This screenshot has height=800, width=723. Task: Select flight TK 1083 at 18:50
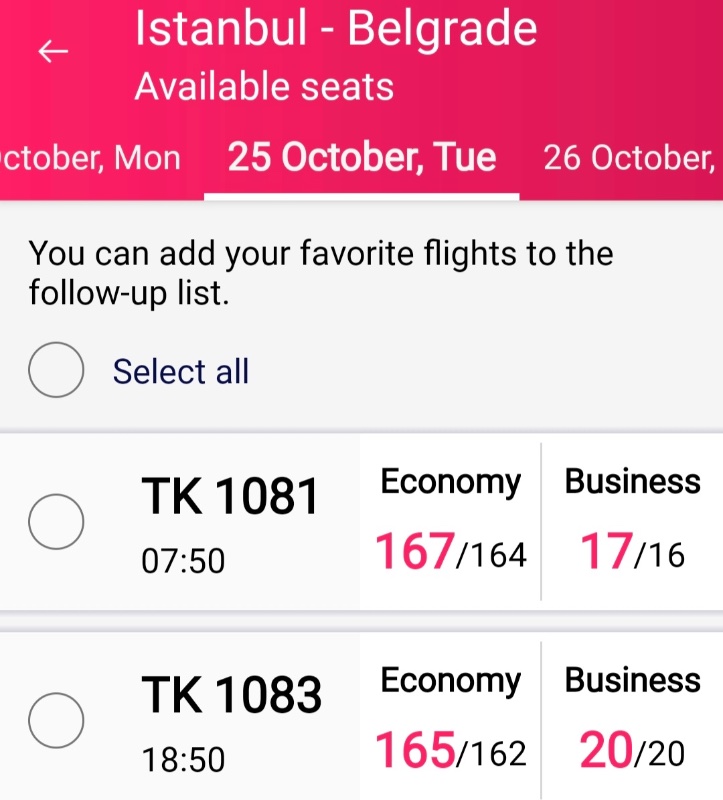point(55,719)
